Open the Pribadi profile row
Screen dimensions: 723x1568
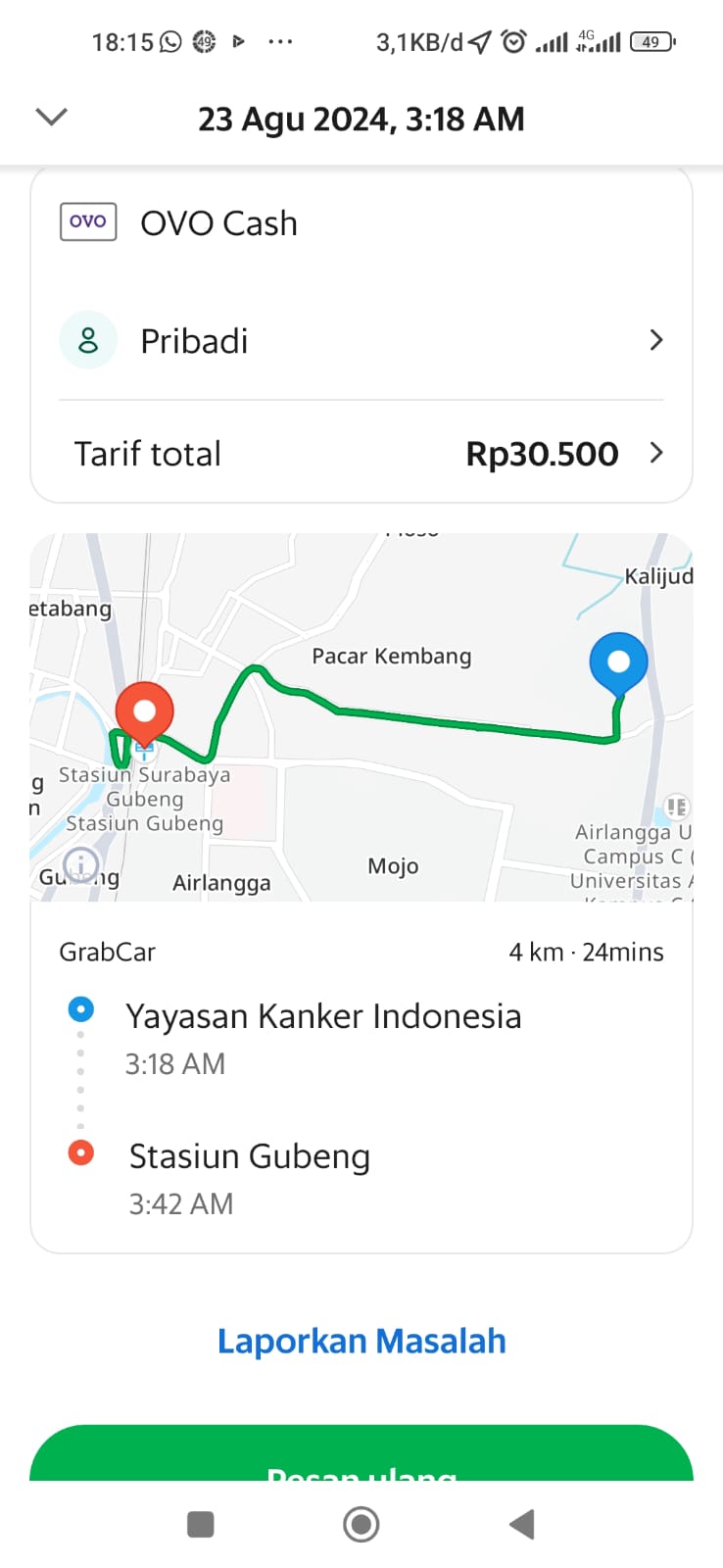(x=361, y=341)
